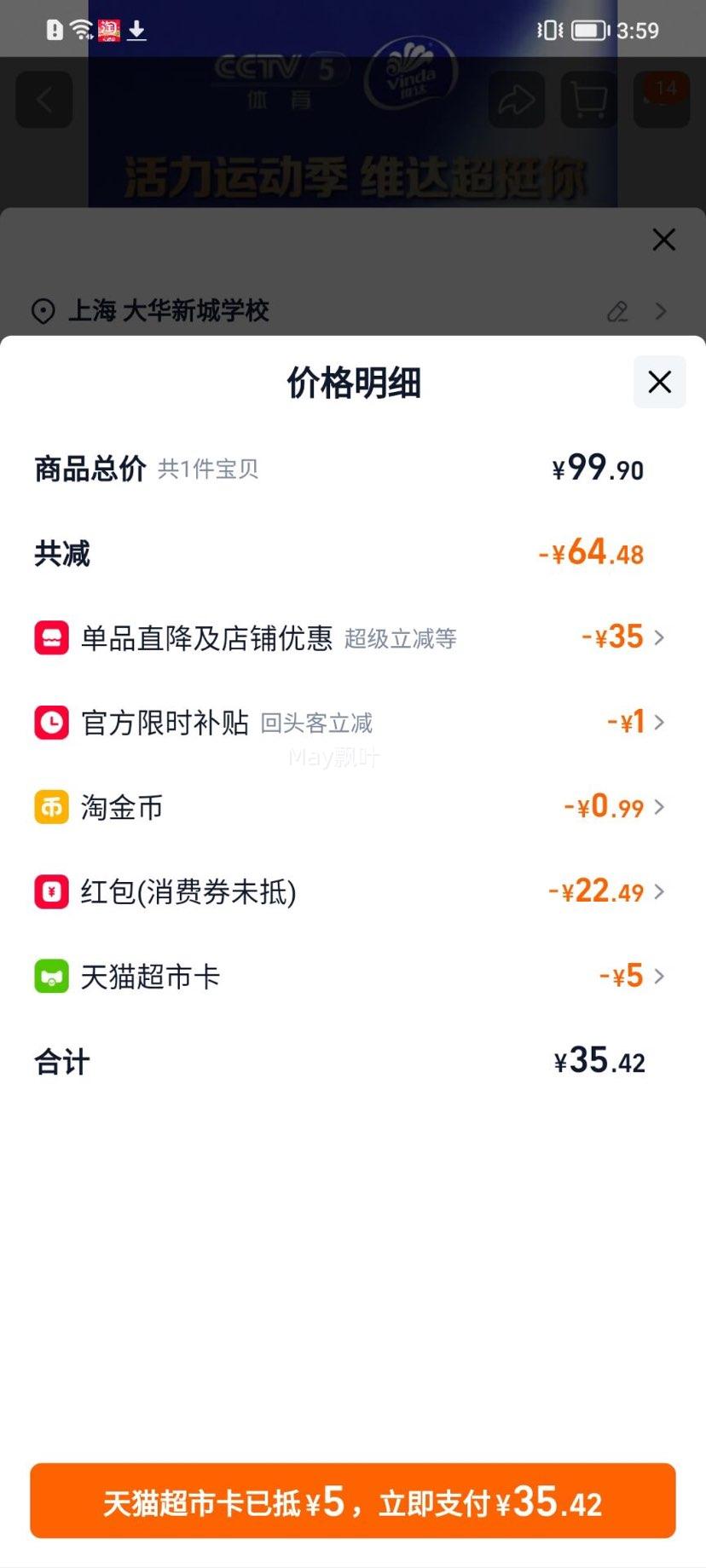Close the dark overlay with the top X
This screenshot has height=1568, width=706.
pos(663,239)
